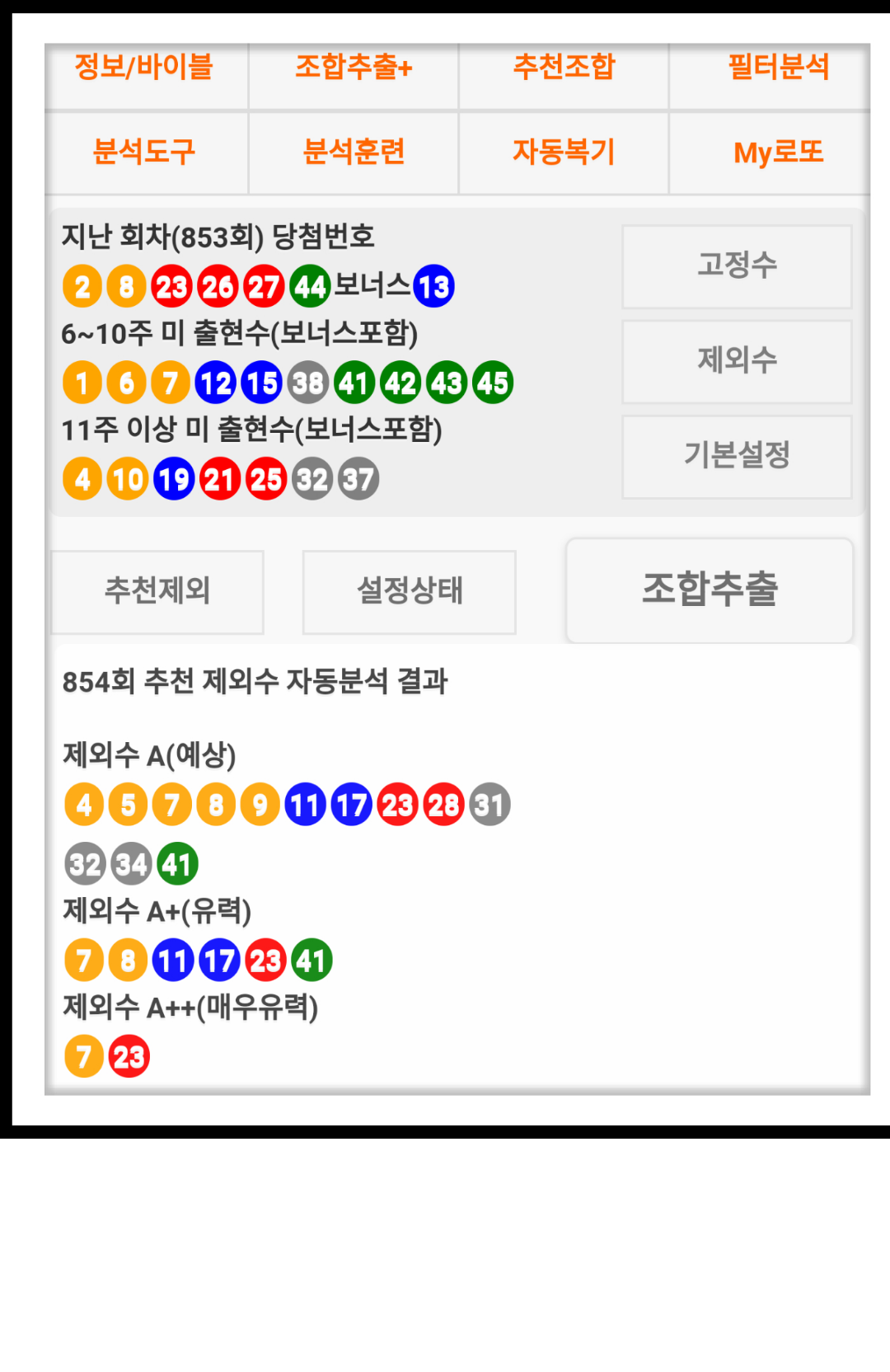Tap the 기본설정 button
Image resolution: width=890 pixels, height=1372 pixels.
pyautogui.click(x=737, y=455)
